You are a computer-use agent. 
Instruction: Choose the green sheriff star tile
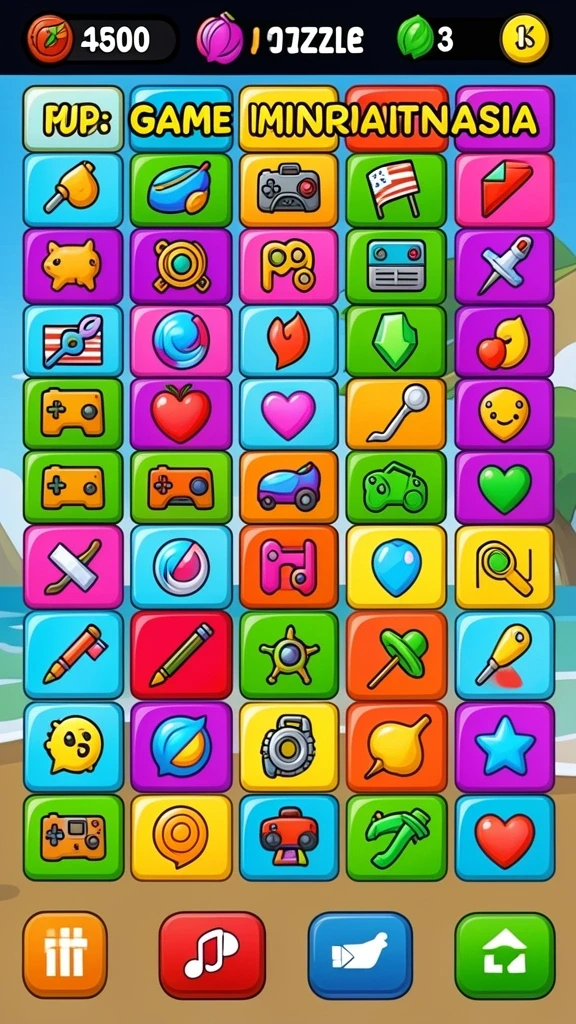[x=288, y=655]
